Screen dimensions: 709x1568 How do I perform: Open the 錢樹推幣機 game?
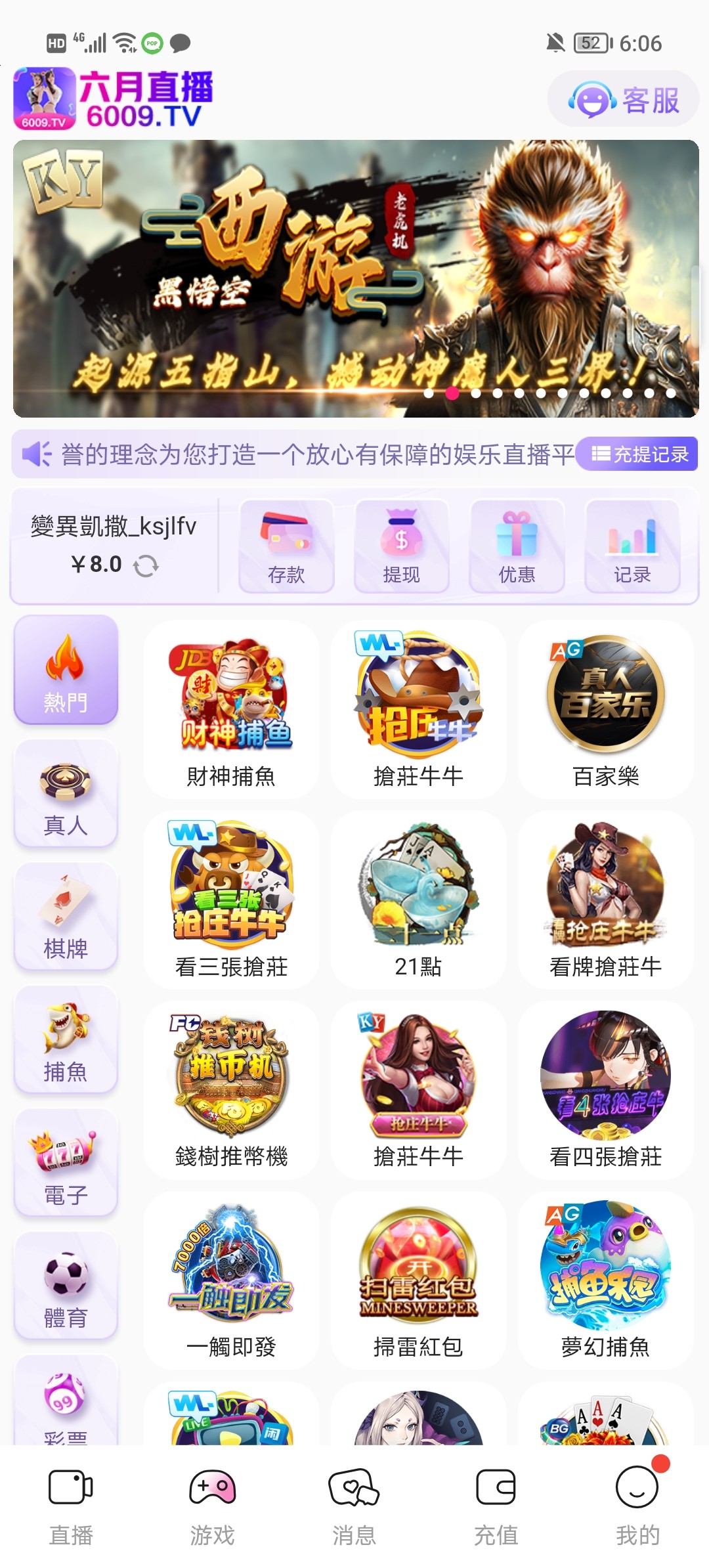[231, 1091]
